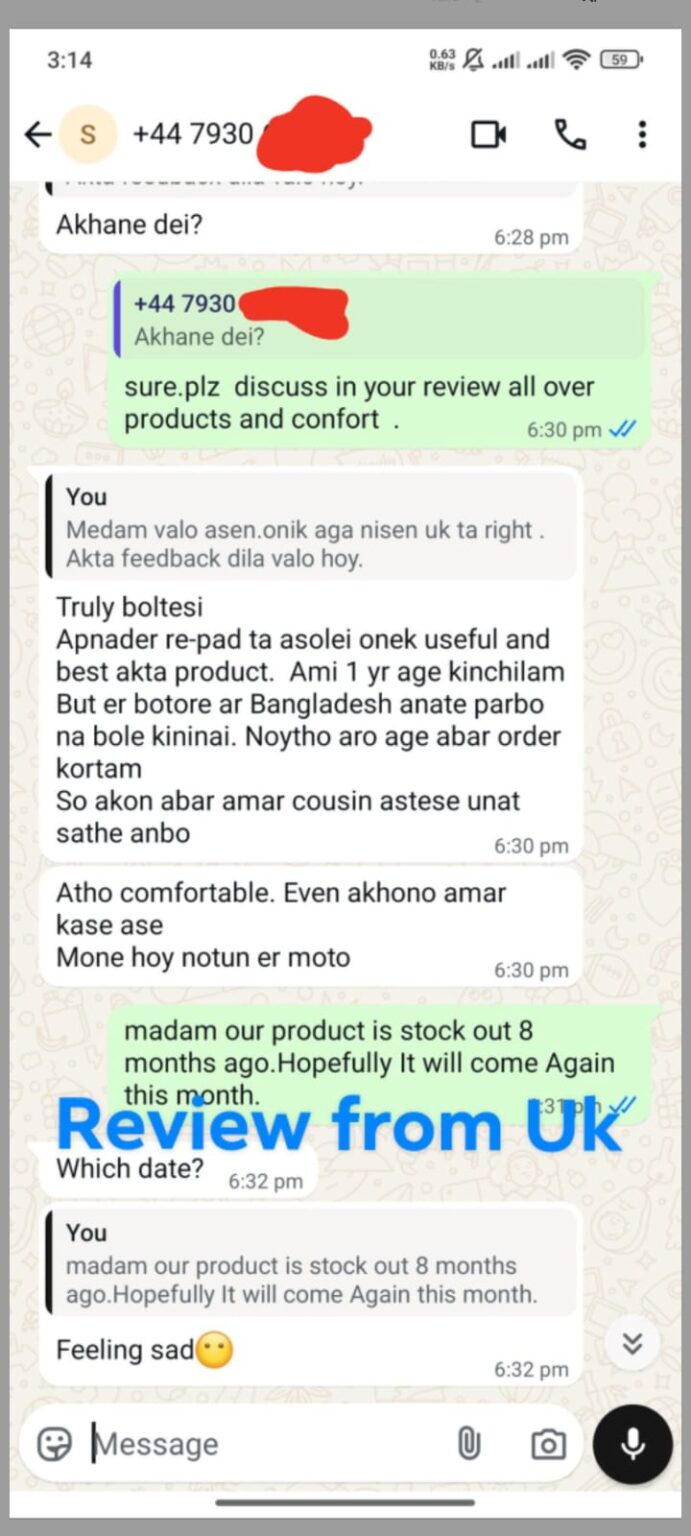Jump to quoted "Medam valo asen" message
691x1536 pixels.
(x=310, y=527)
